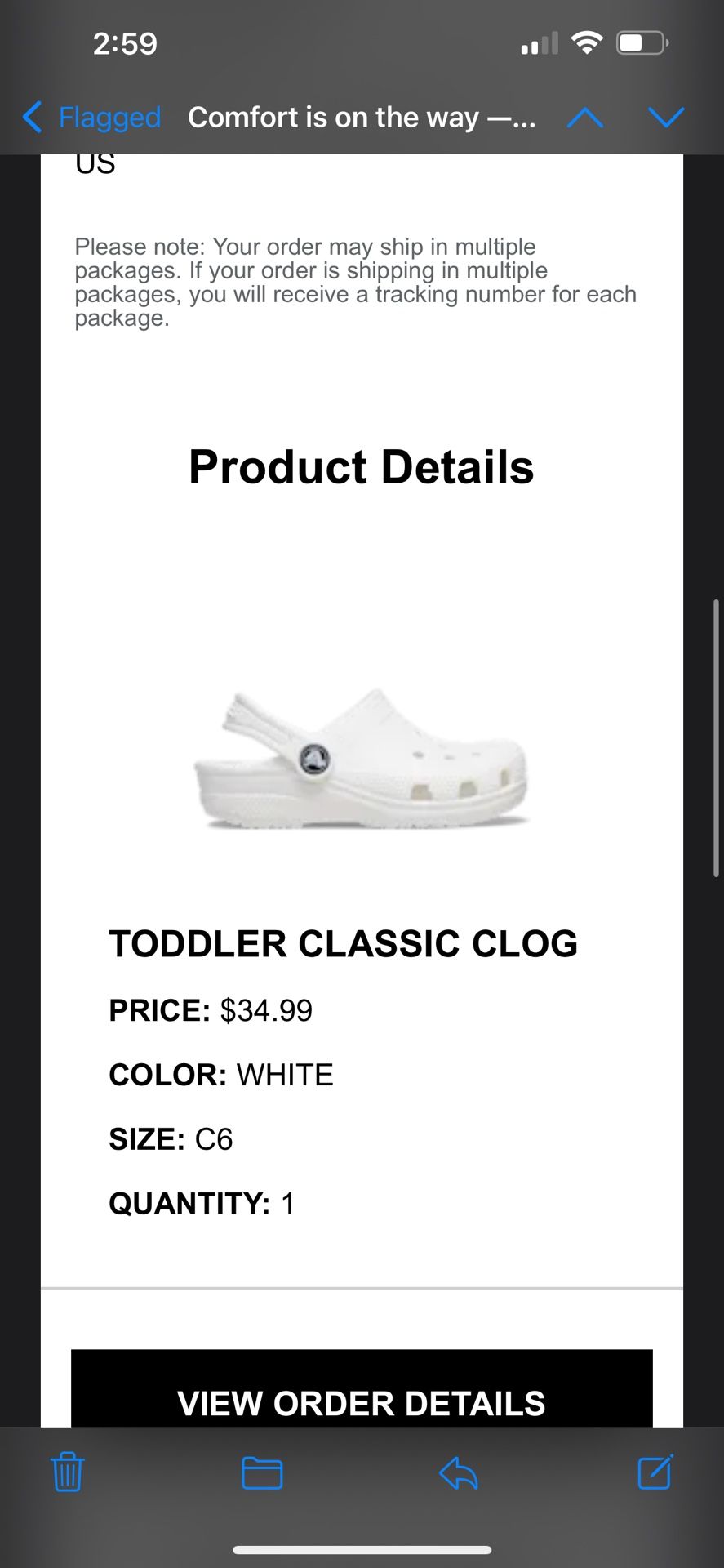The width and height of the screenshot is (724, 1568).
Task: Move email to a folder
Action: pos(262,1472)
